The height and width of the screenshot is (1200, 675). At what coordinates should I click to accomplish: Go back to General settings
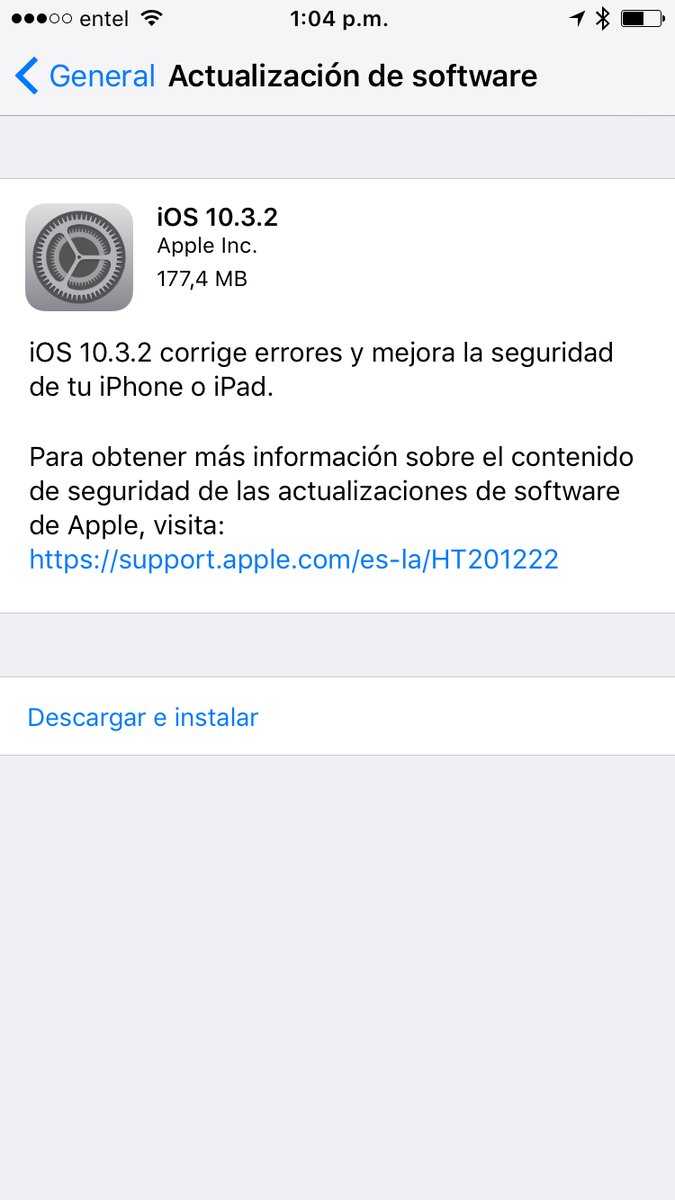point(86,77)
